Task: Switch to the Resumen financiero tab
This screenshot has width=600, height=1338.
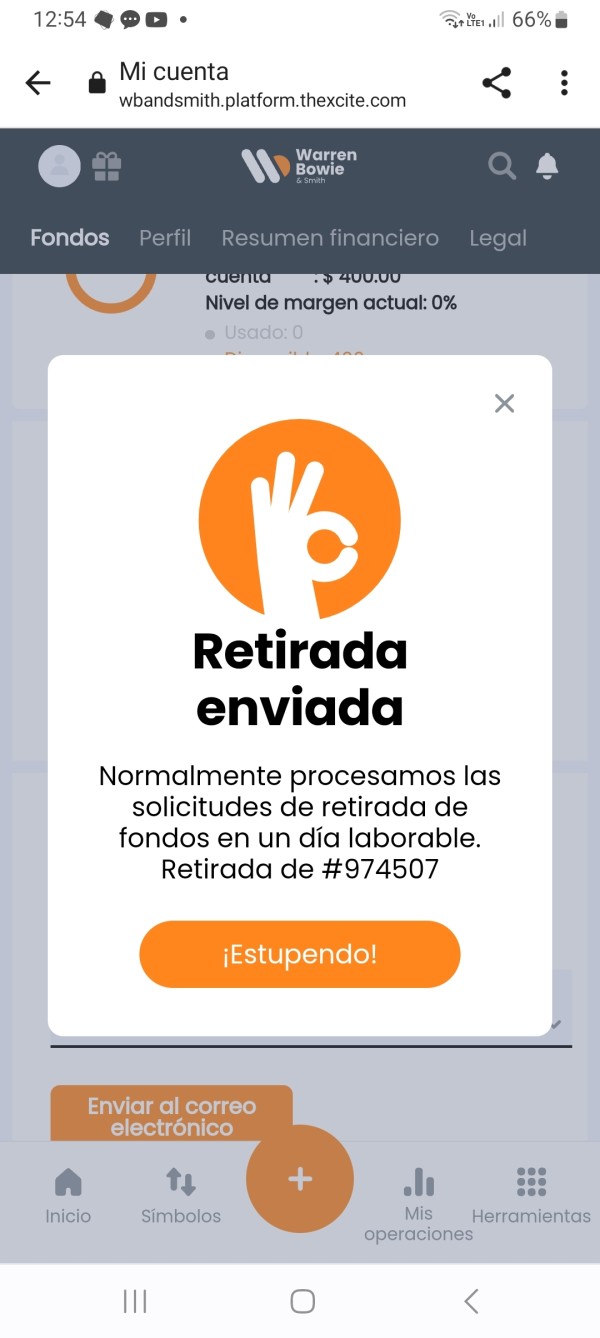Action: 330,238
